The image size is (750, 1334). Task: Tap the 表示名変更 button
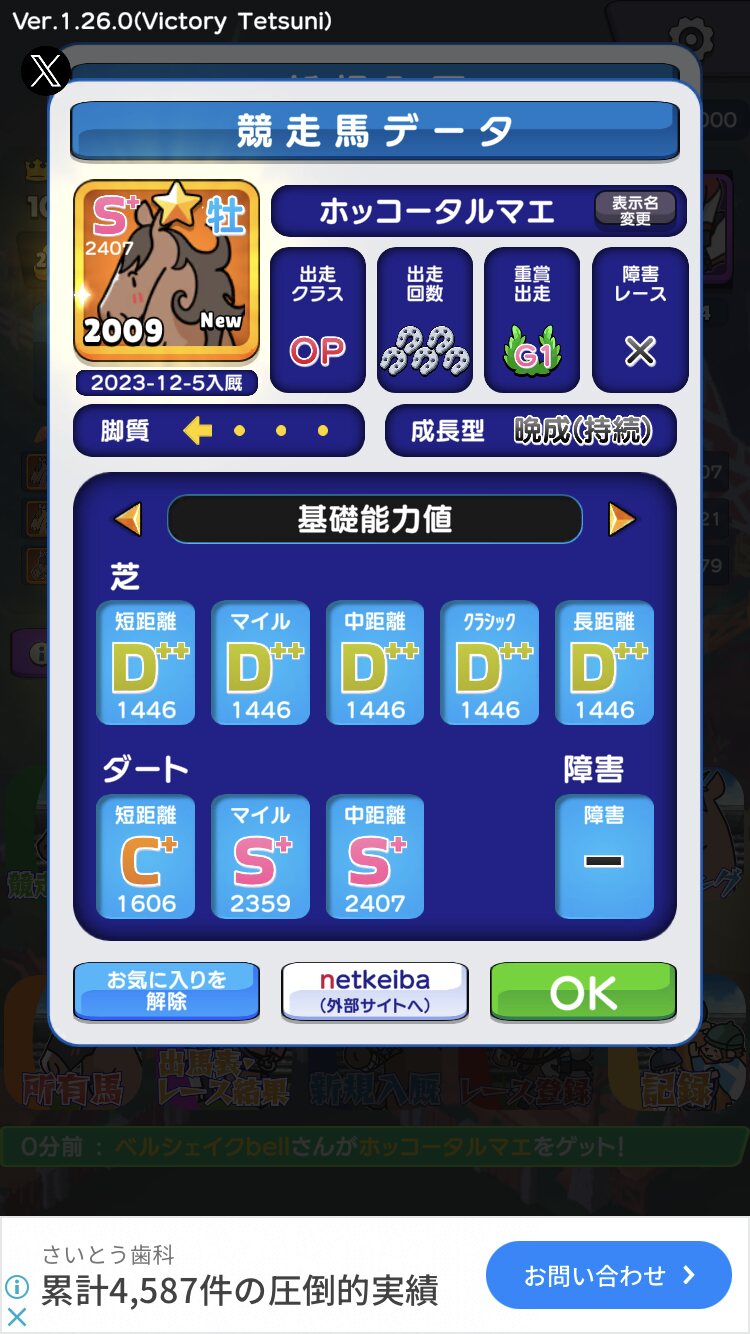[x=636, y=210]
